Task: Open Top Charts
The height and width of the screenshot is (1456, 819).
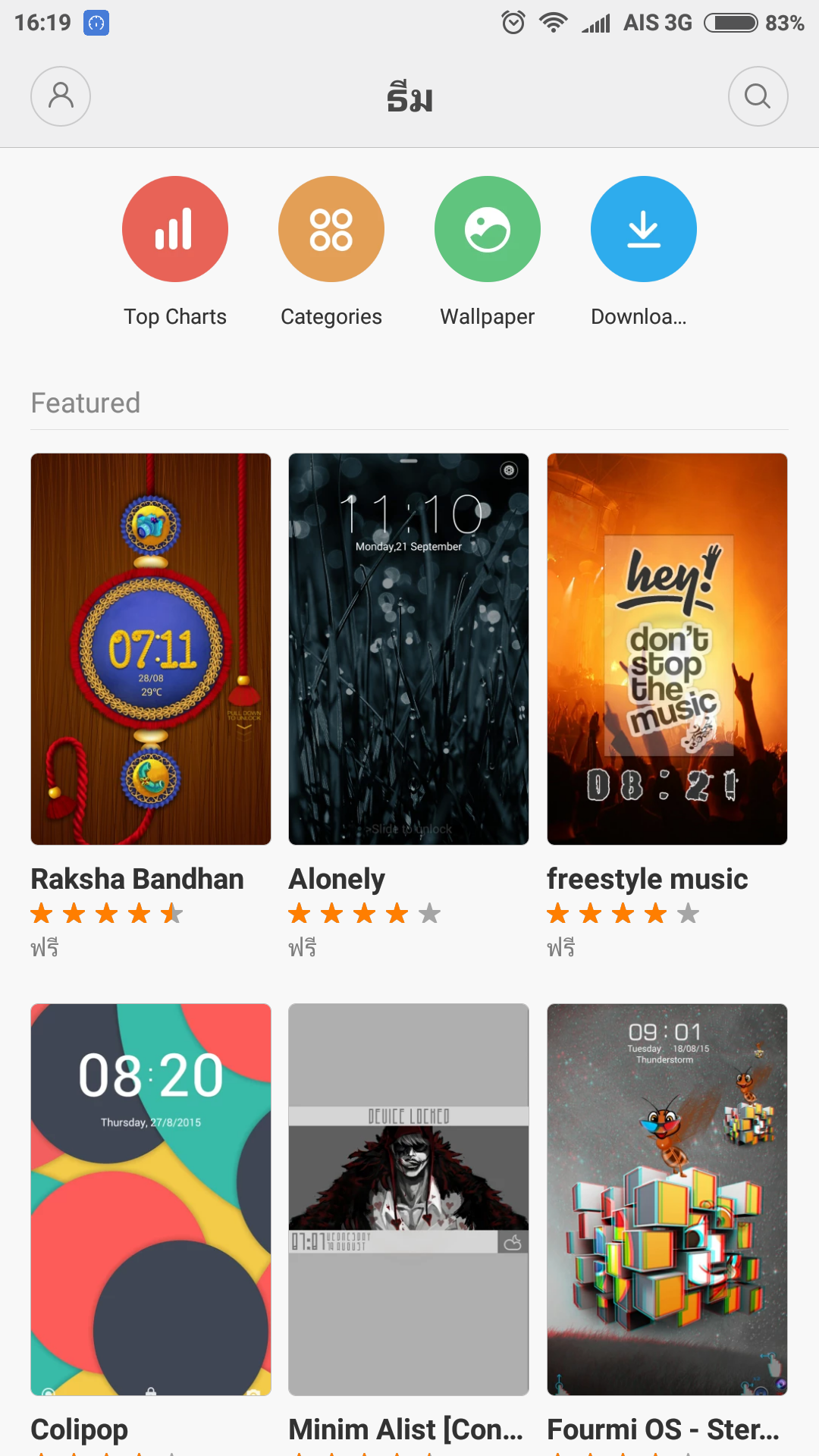Action: [x=175, y=230]
